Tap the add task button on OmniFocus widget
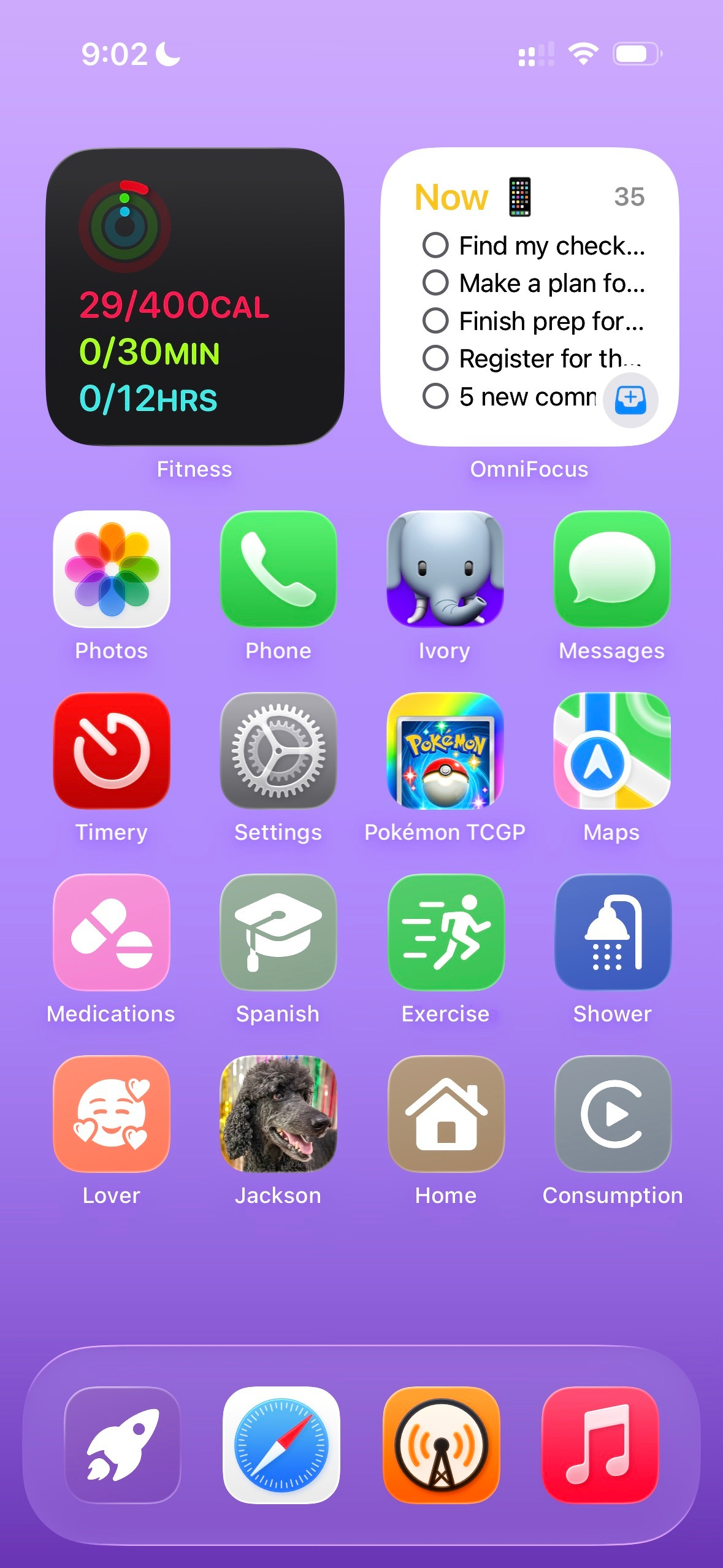 coord(629,399)
